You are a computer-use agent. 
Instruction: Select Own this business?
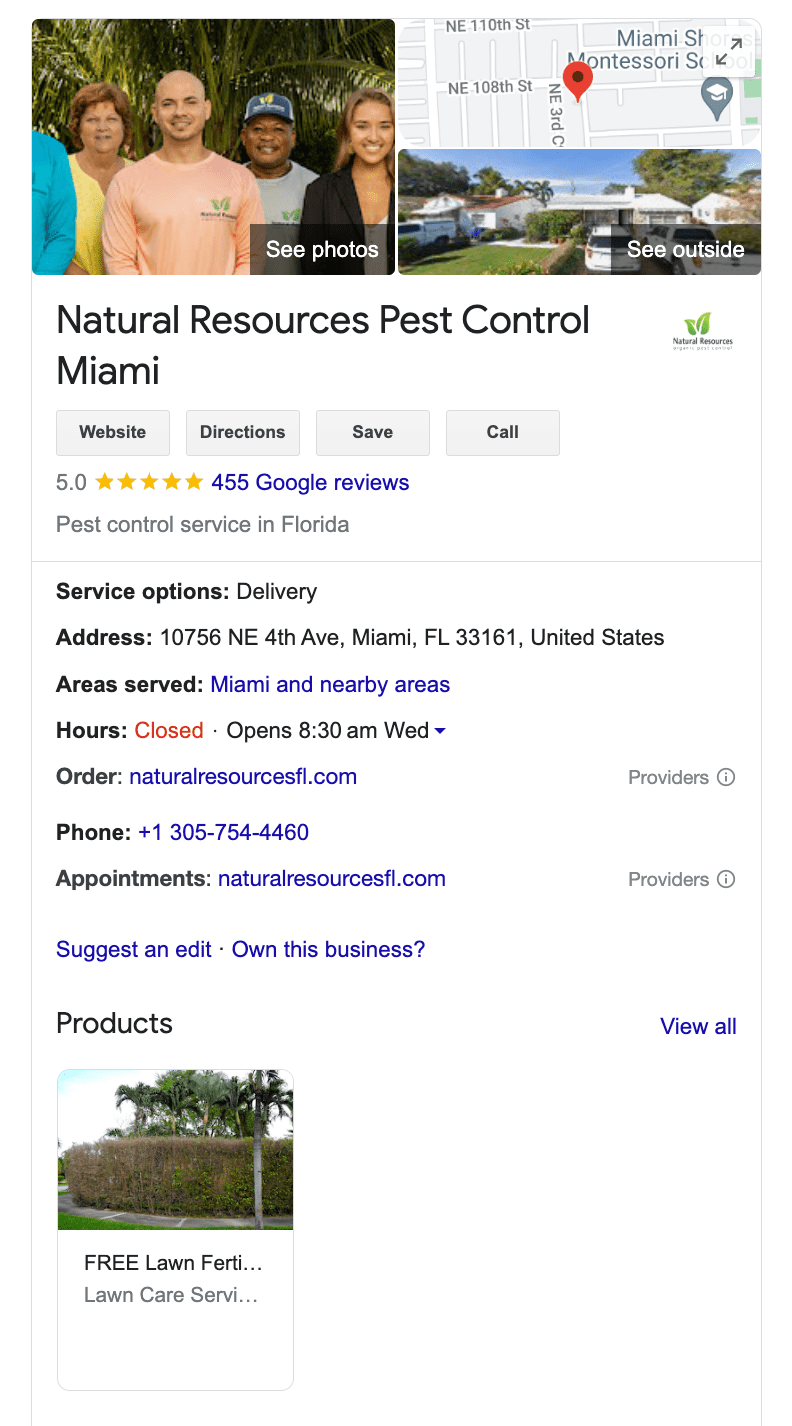pos(329,949)
